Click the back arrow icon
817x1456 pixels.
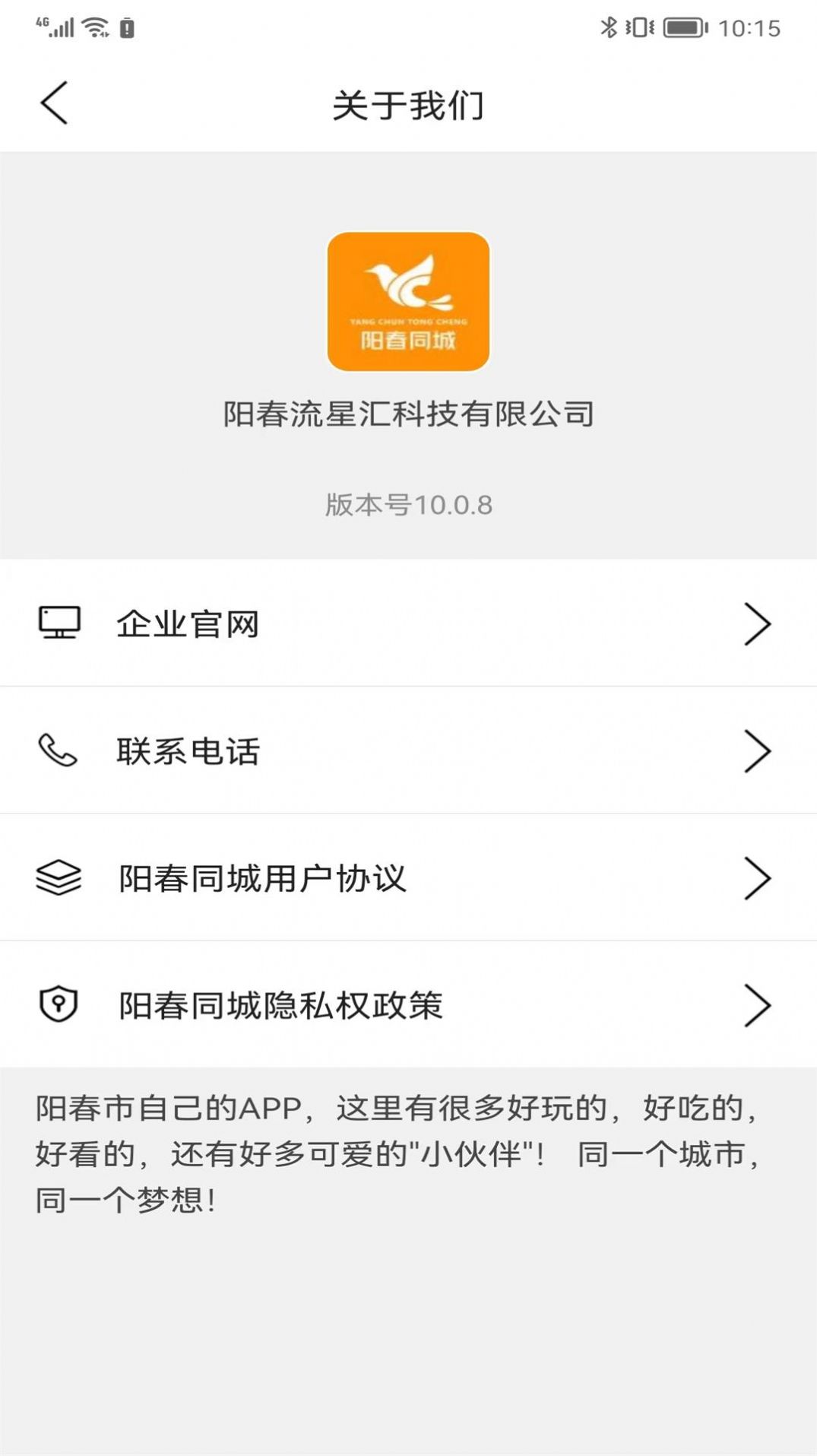[53, 102]
